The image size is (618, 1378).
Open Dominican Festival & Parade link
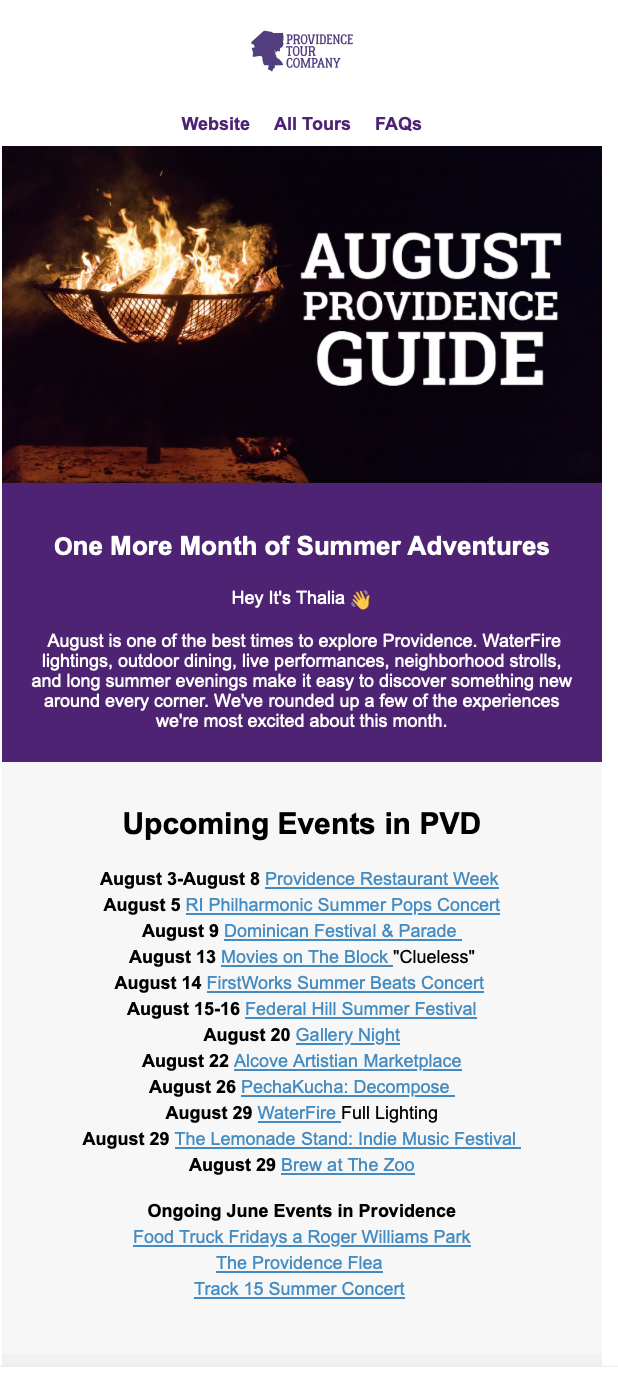pyautogui.click(x=342, y=931)
